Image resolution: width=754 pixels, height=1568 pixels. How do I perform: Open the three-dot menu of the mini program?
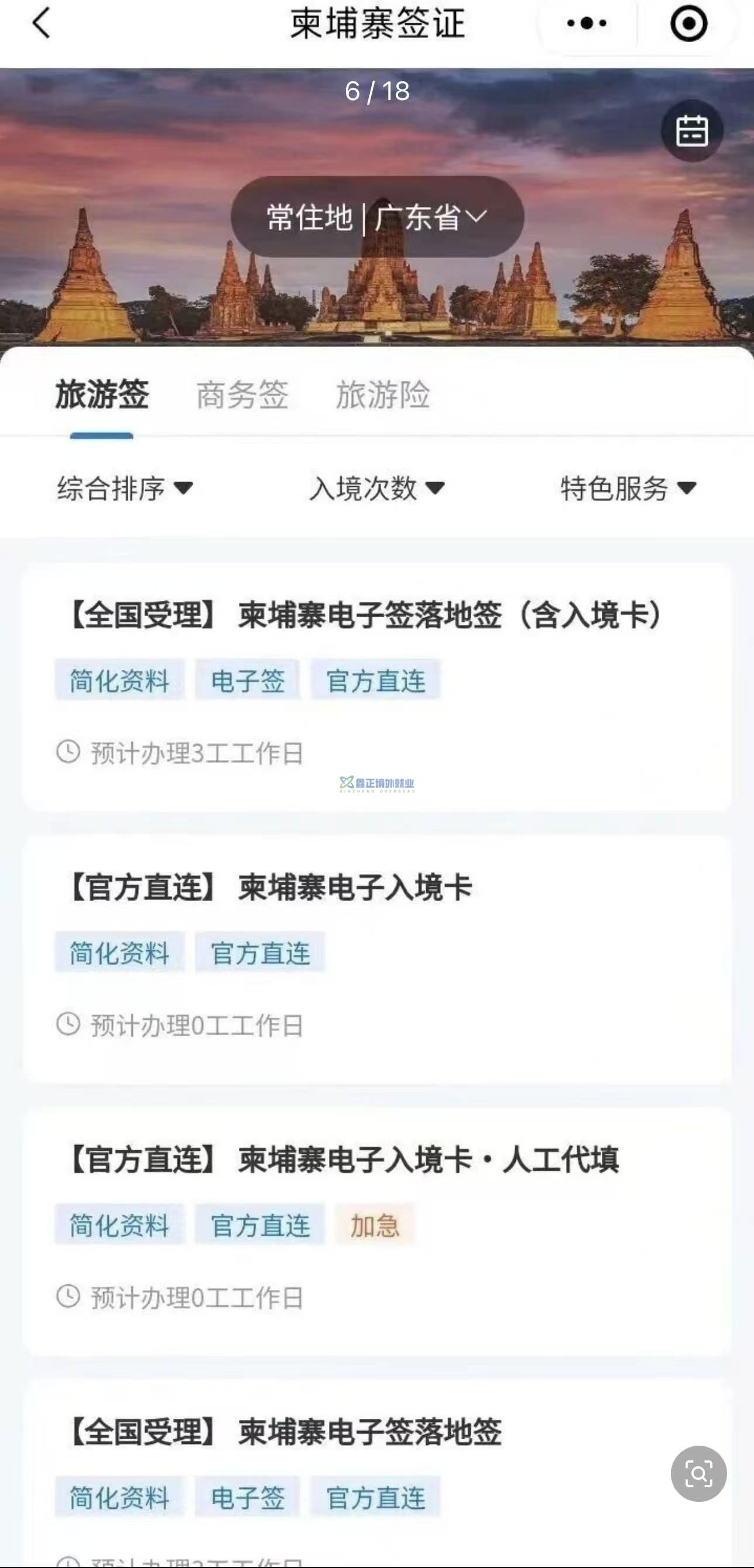pyautogui.click(x=584, y=25)
